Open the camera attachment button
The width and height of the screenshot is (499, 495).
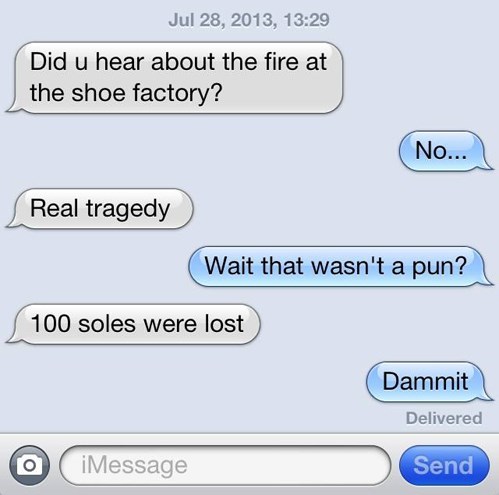[x=29, y=465]
